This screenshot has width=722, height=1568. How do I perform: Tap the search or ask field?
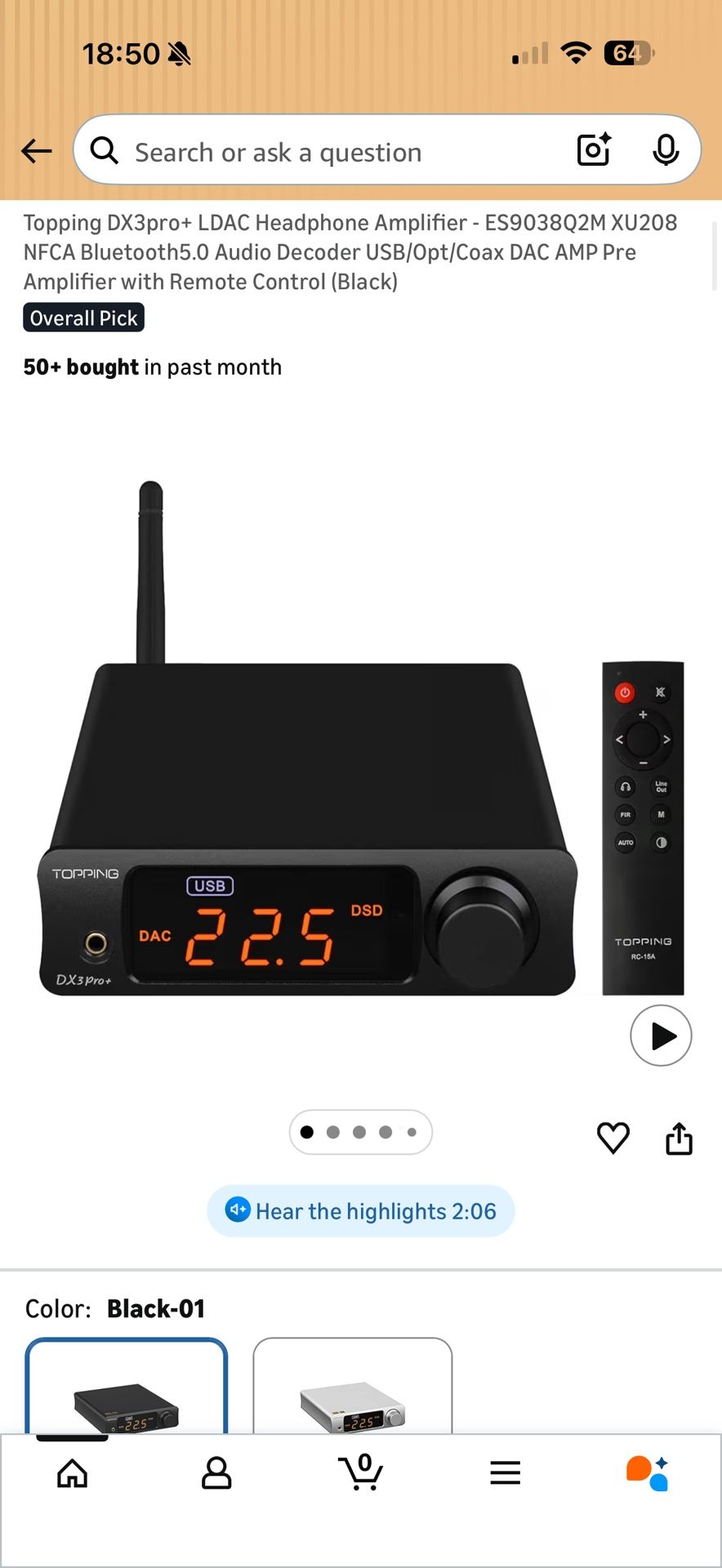327,152
